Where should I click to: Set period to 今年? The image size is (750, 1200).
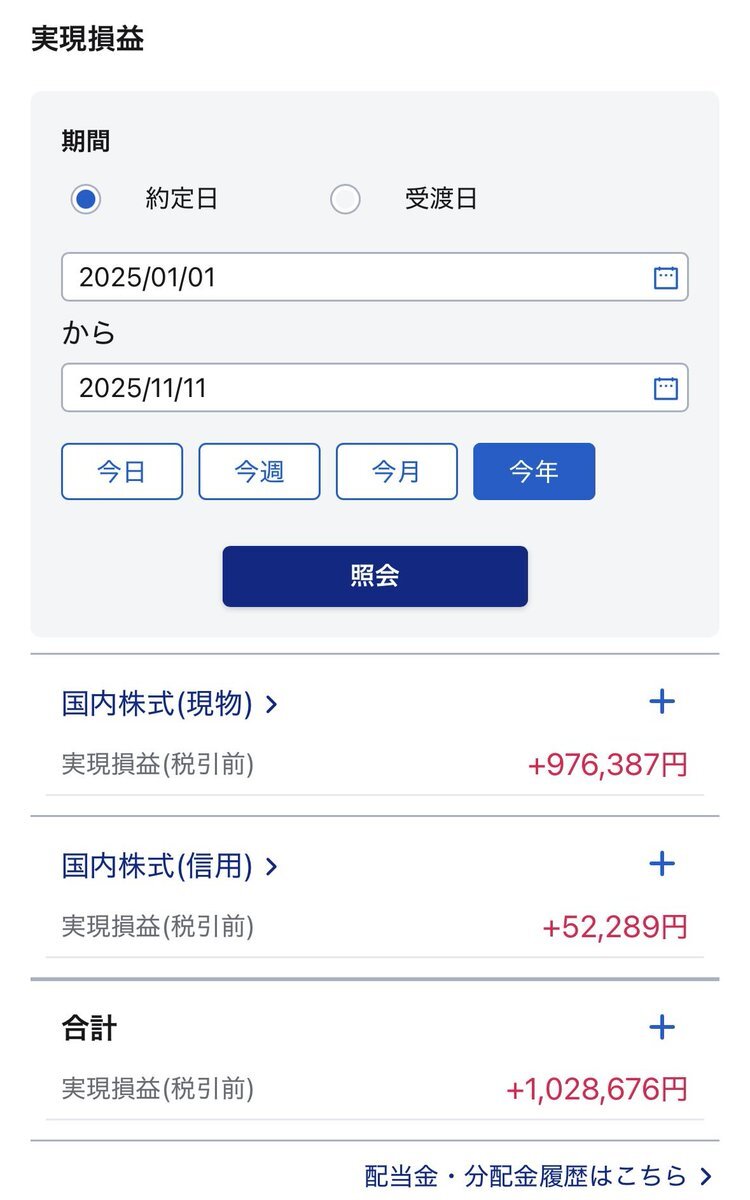click(x=534, y=471)
